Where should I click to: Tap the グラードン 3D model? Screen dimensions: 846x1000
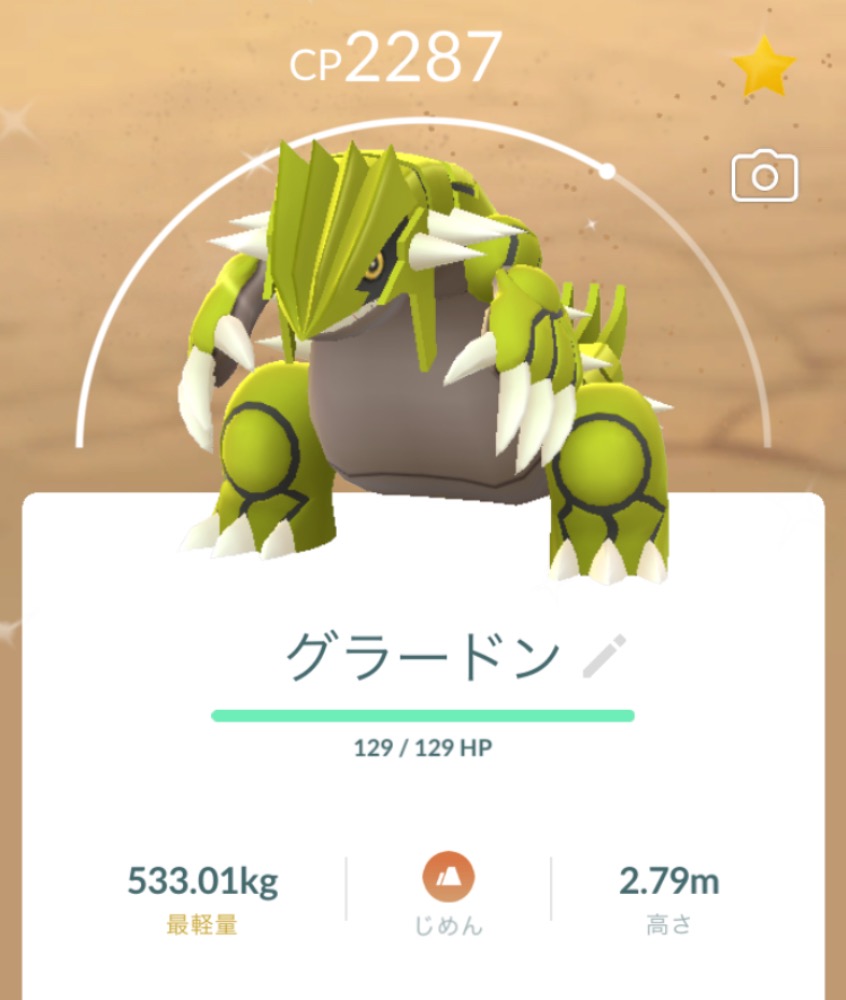pos(420,370)
